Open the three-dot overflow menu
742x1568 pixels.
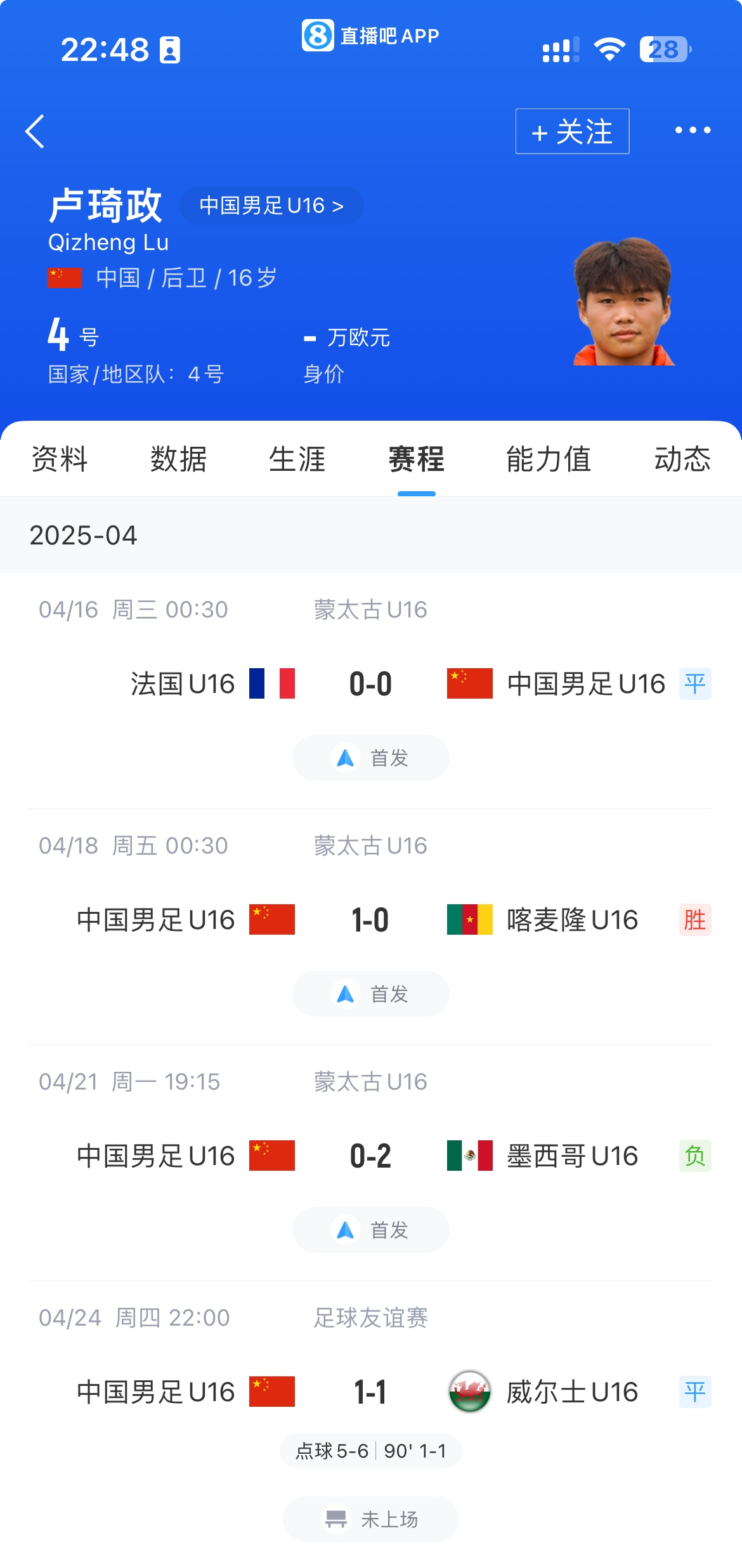[x=693, y=130]
